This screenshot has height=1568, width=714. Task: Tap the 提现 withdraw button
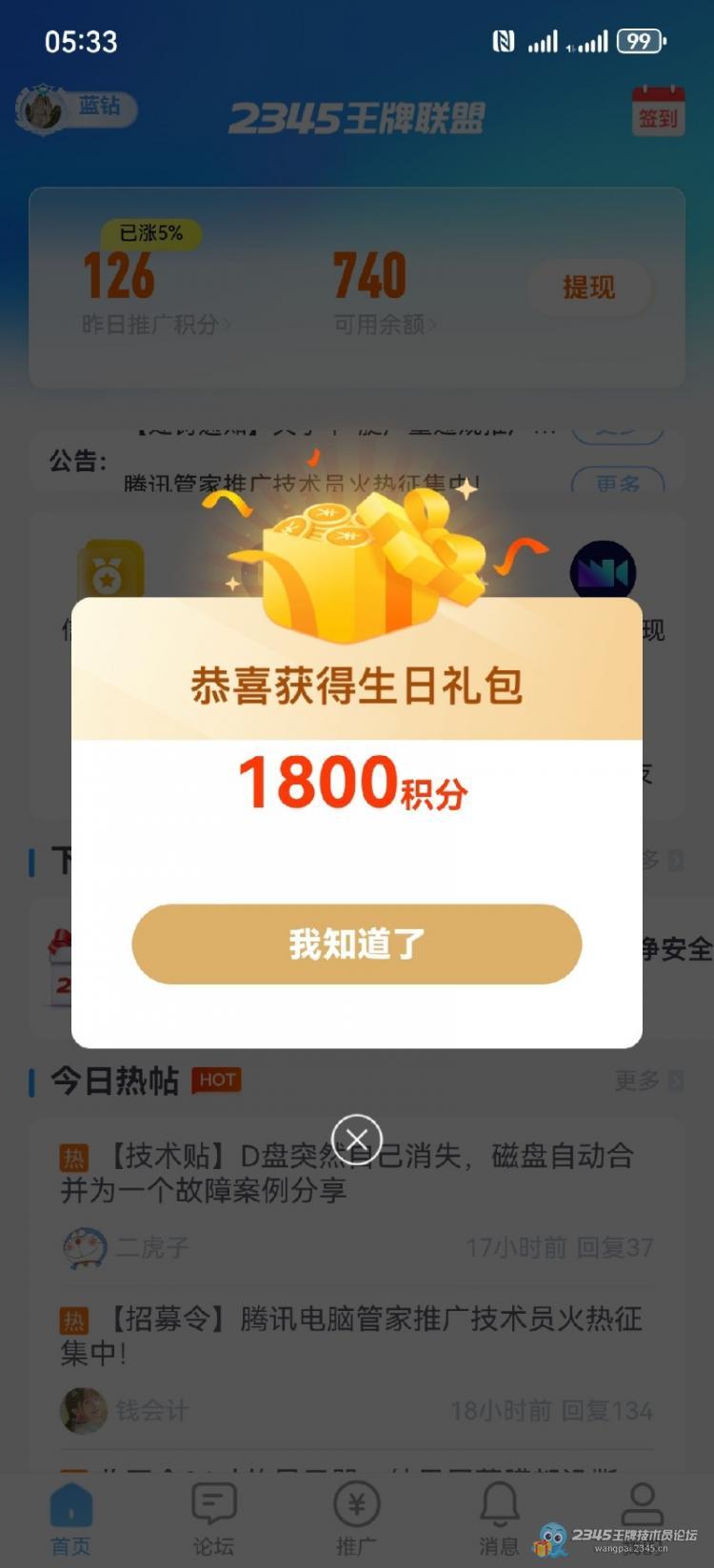point(588,287)
